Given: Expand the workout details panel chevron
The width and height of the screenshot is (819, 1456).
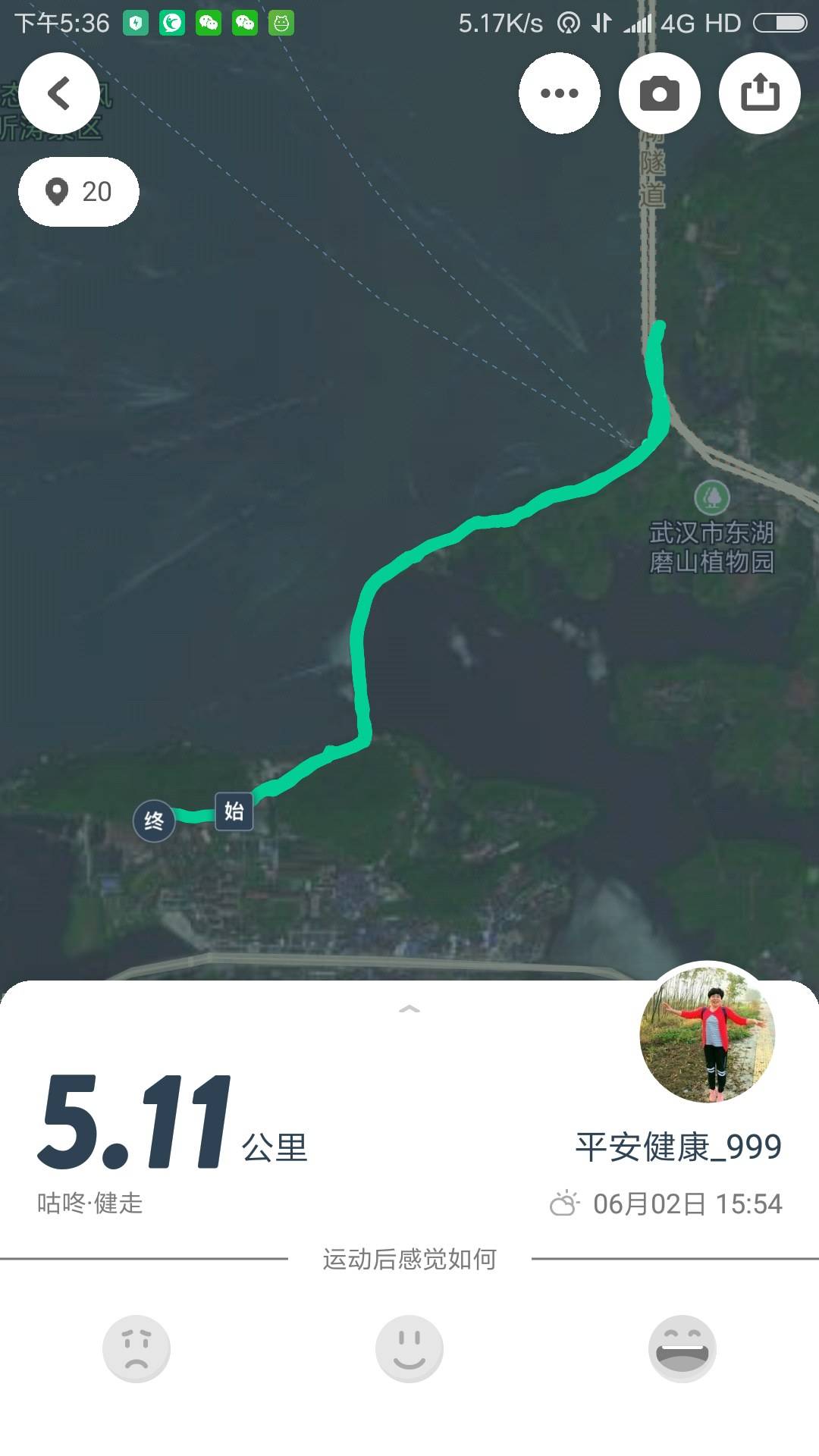Looking at the screenshot, I should pos(409,1009).
